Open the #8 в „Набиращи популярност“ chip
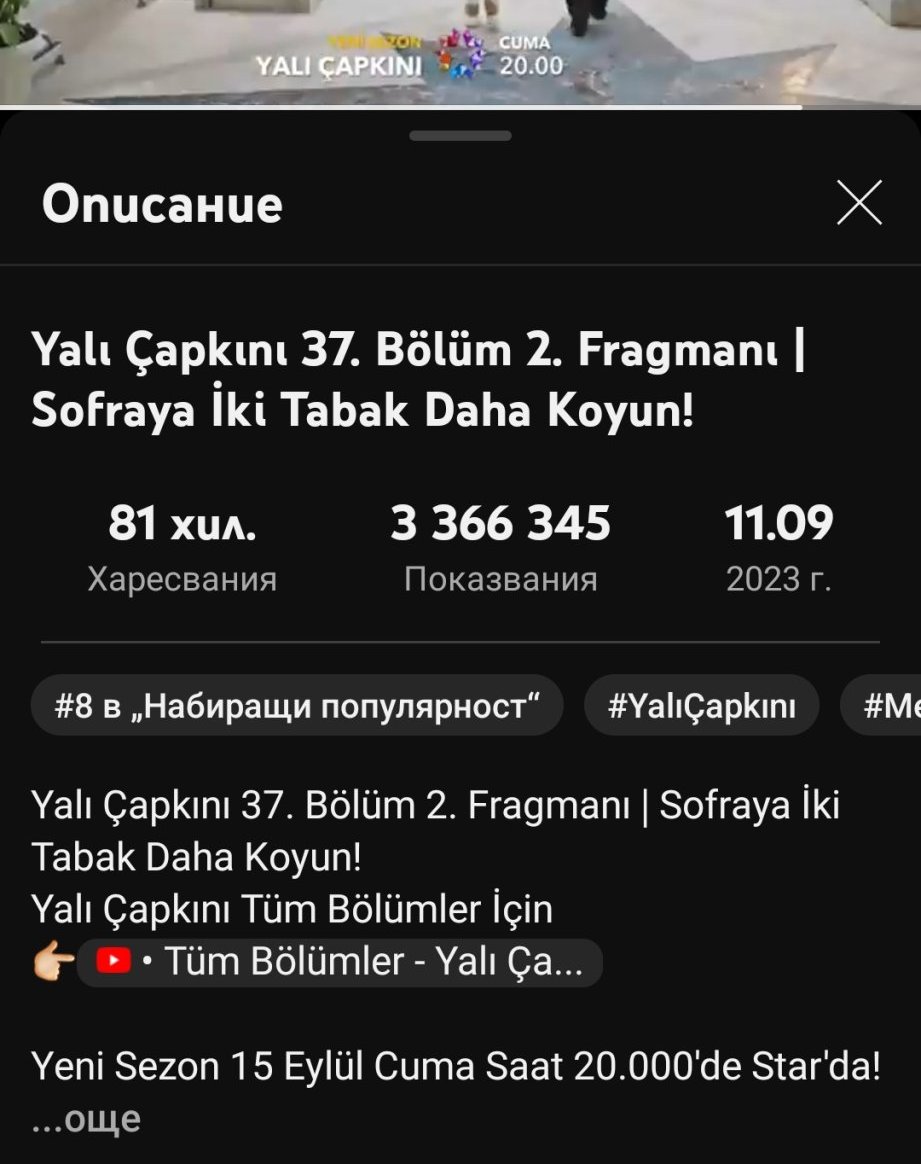 tap(297, 706)
